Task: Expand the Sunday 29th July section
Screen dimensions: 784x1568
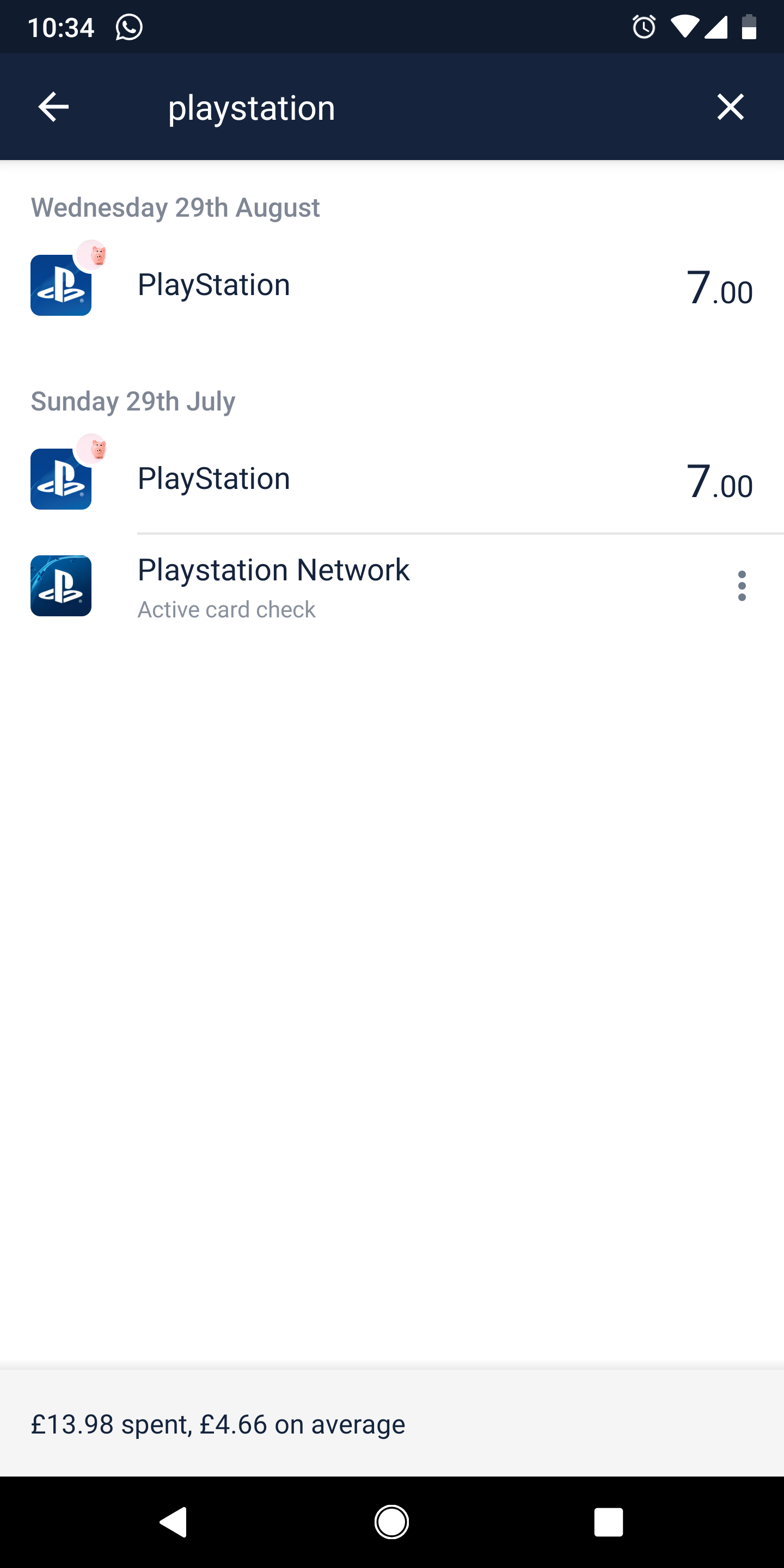Action: pyautogui.click(x=133, y=401)
